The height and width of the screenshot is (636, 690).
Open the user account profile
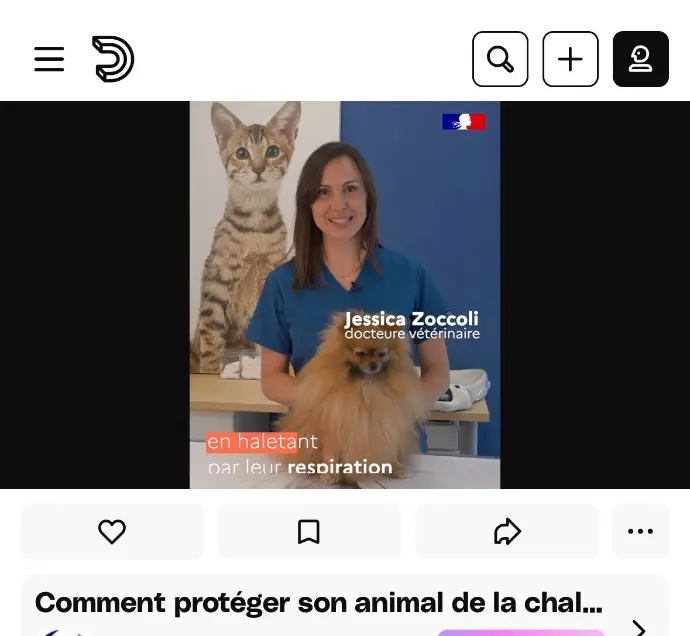(x=640, y=59)
